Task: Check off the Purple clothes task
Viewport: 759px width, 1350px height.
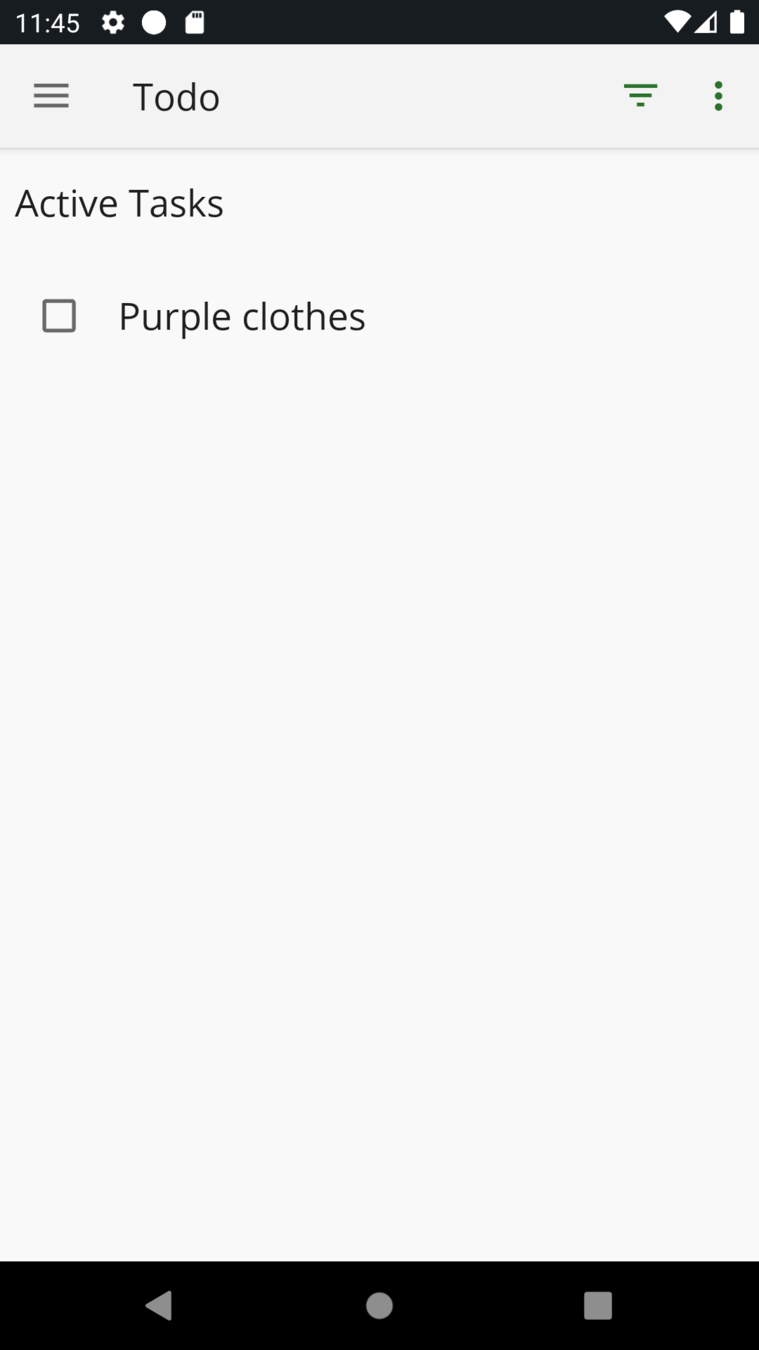Action: click(x=59, y=316)
